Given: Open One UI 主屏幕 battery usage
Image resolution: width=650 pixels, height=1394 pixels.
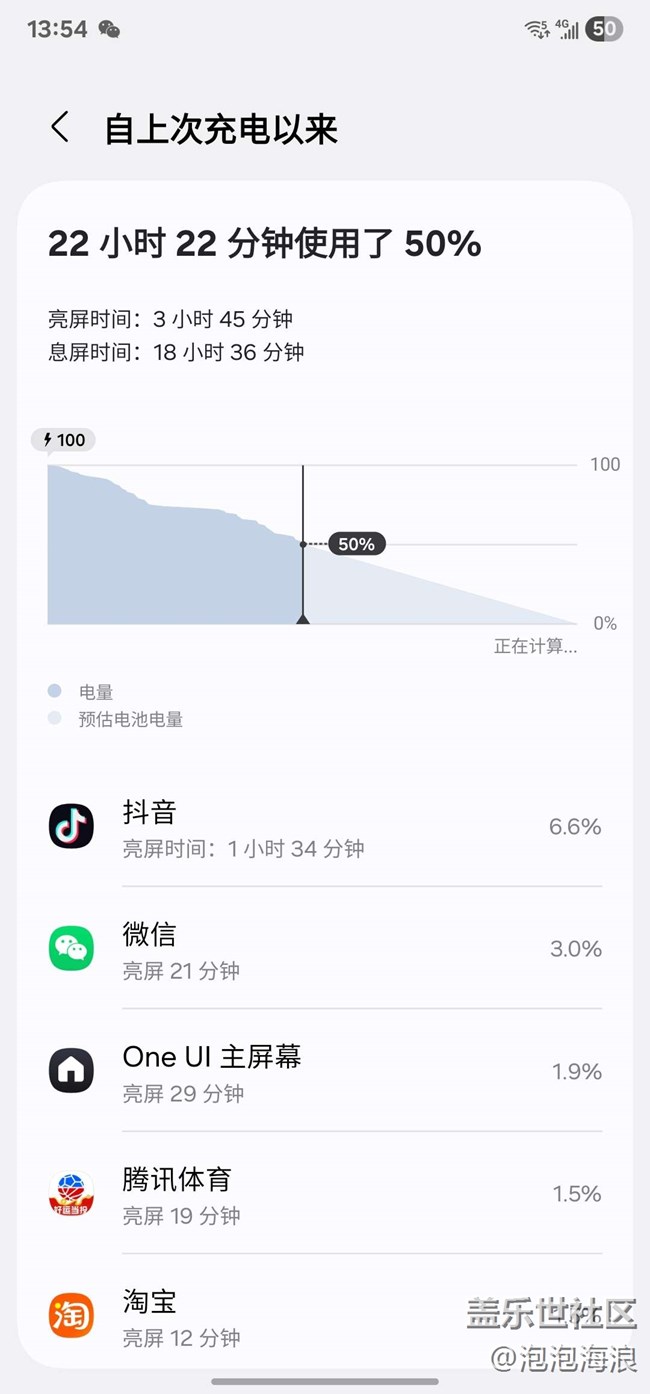Looking at the screenshot, I should [x=325, y=1071].
